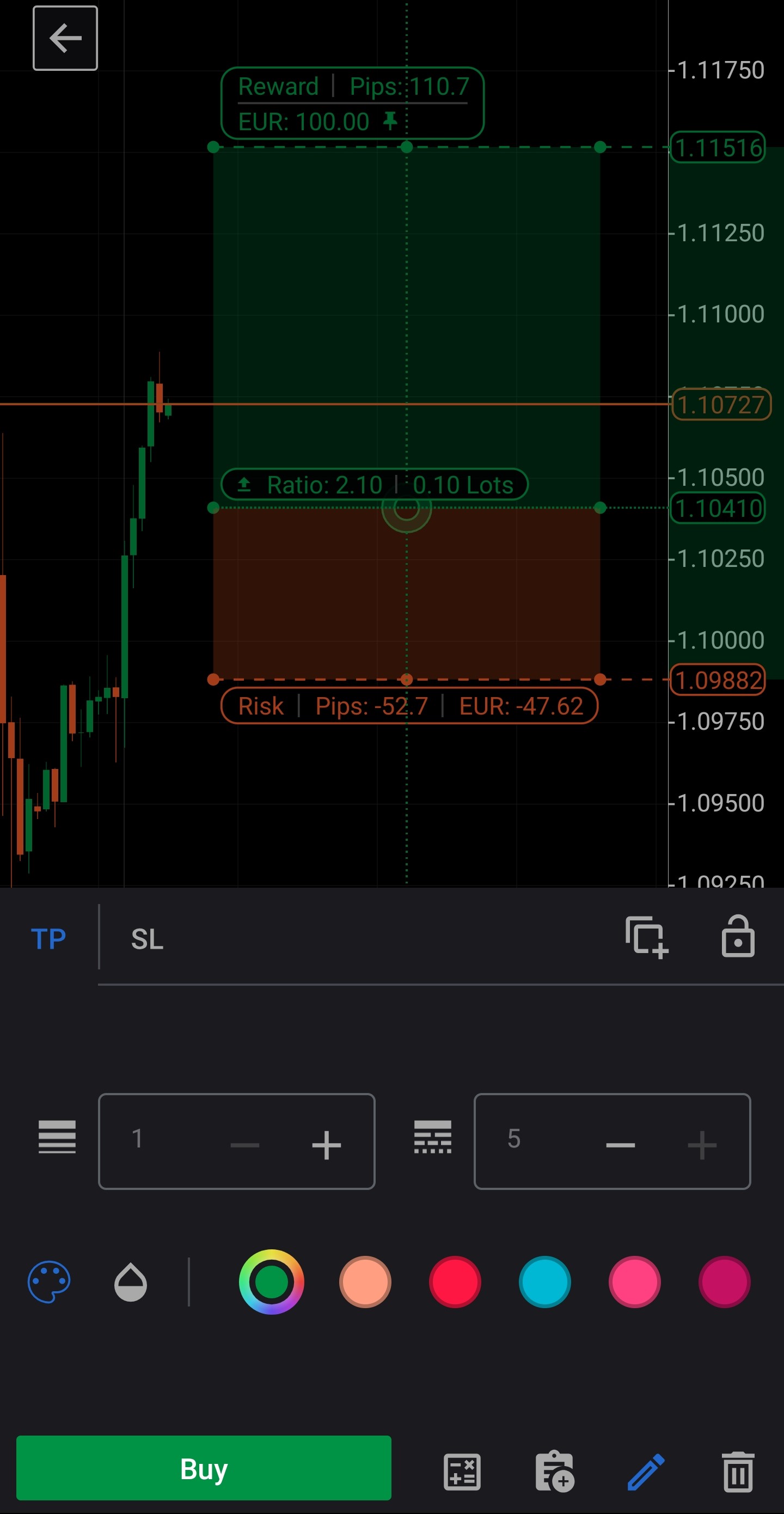Select the green custom color swatch
Image resolution: width=784 pixels, height=1514 pixels.
[x=272, y=1281]
